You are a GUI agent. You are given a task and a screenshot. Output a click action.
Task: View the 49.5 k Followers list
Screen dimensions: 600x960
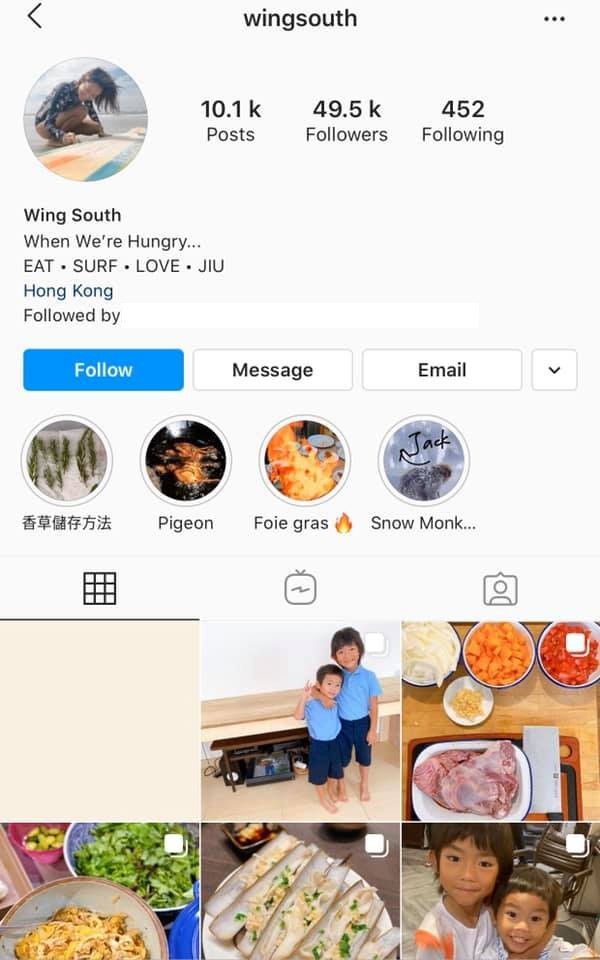pos(346,120)
